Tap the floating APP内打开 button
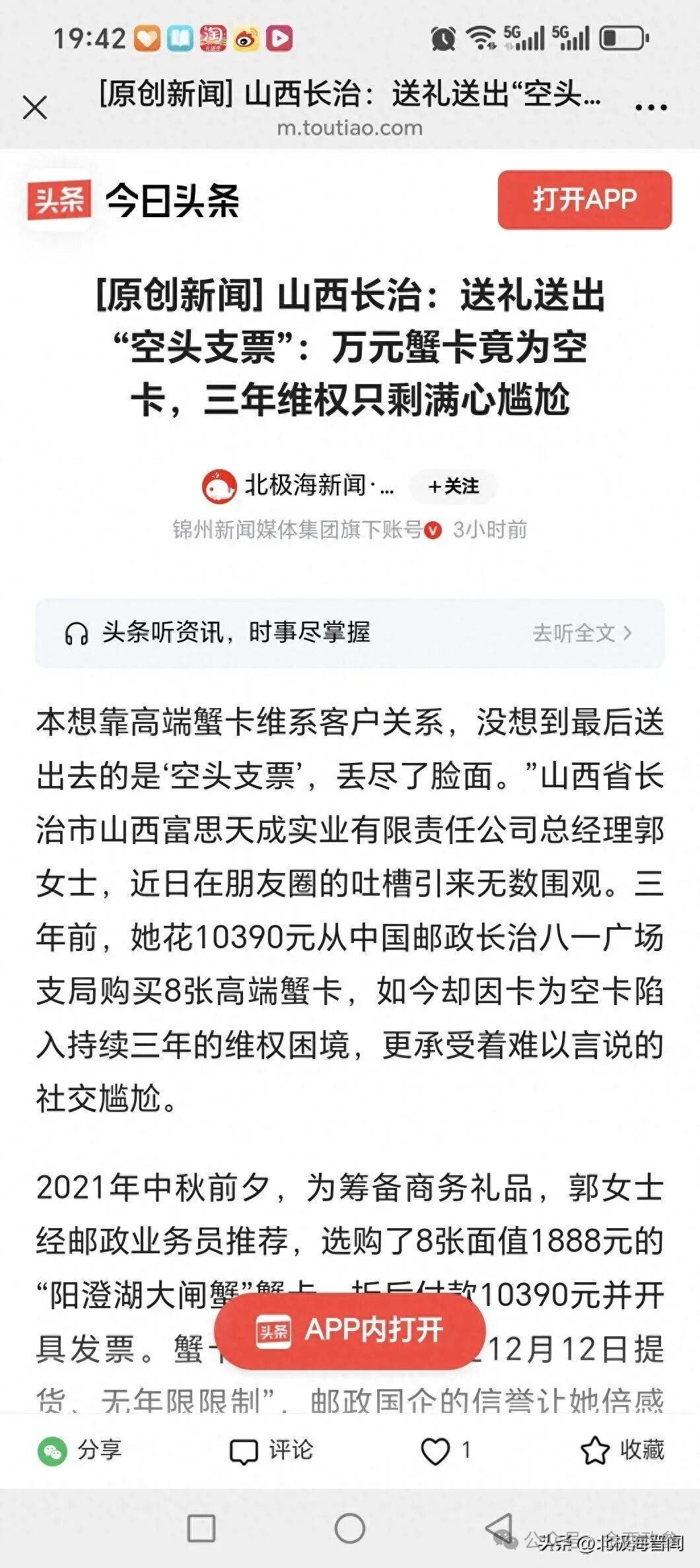Viewport: 700px width, 1568px height. click(350, 1330)
